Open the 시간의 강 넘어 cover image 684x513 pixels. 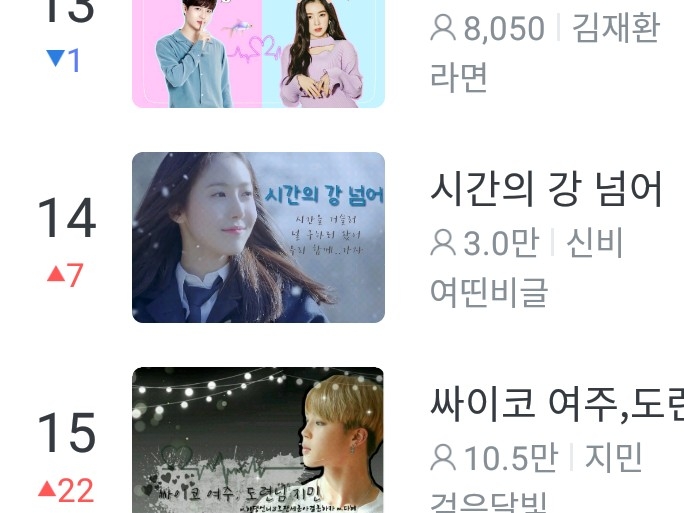coord(258,237)
